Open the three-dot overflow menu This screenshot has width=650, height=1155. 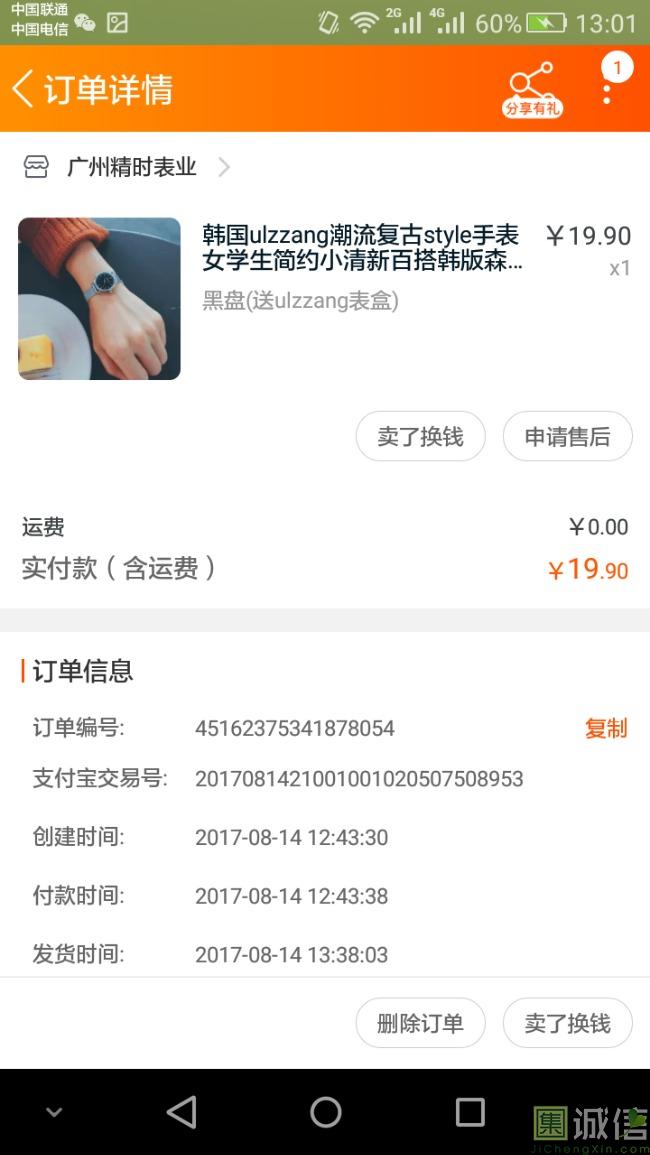coord(607,90)
